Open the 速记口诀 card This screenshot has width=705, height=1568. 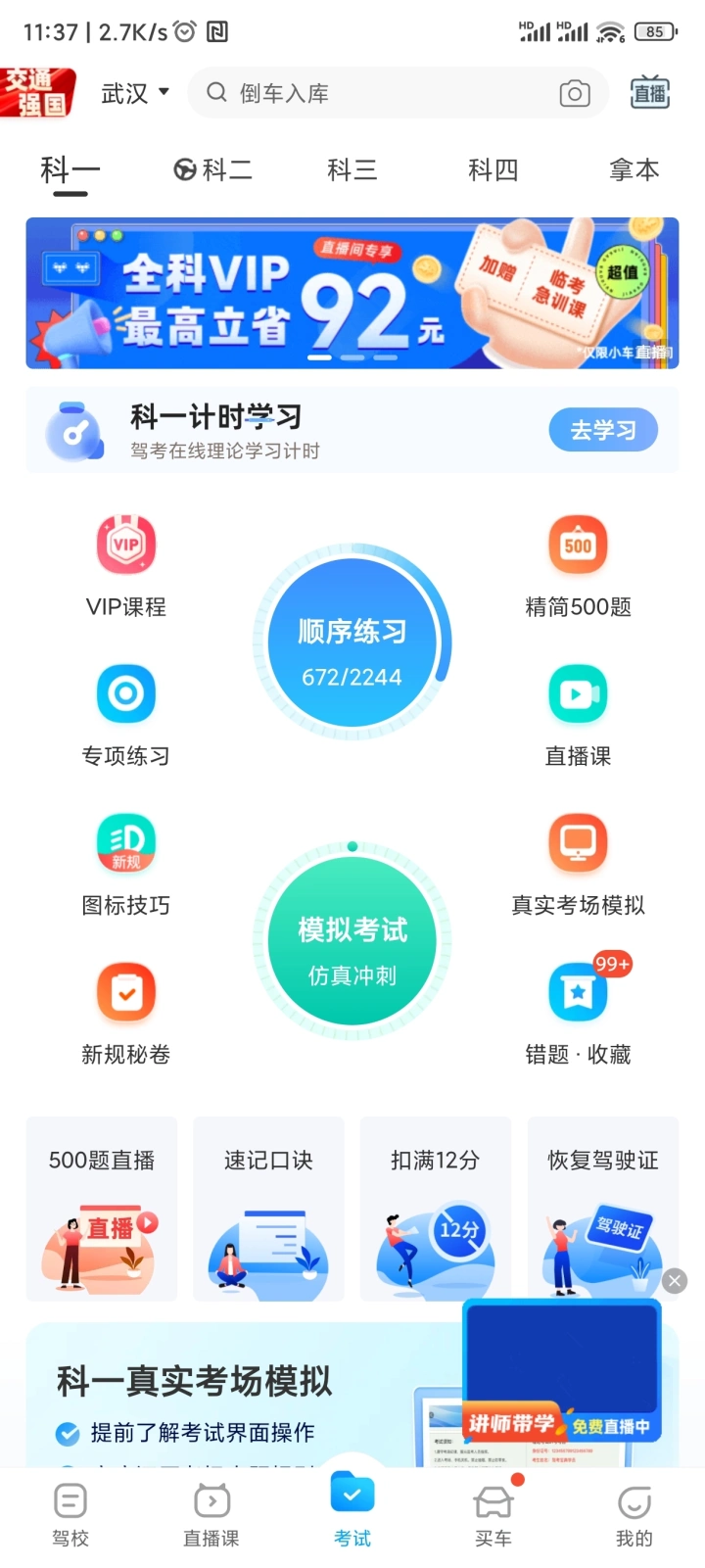coord(268,1209)
